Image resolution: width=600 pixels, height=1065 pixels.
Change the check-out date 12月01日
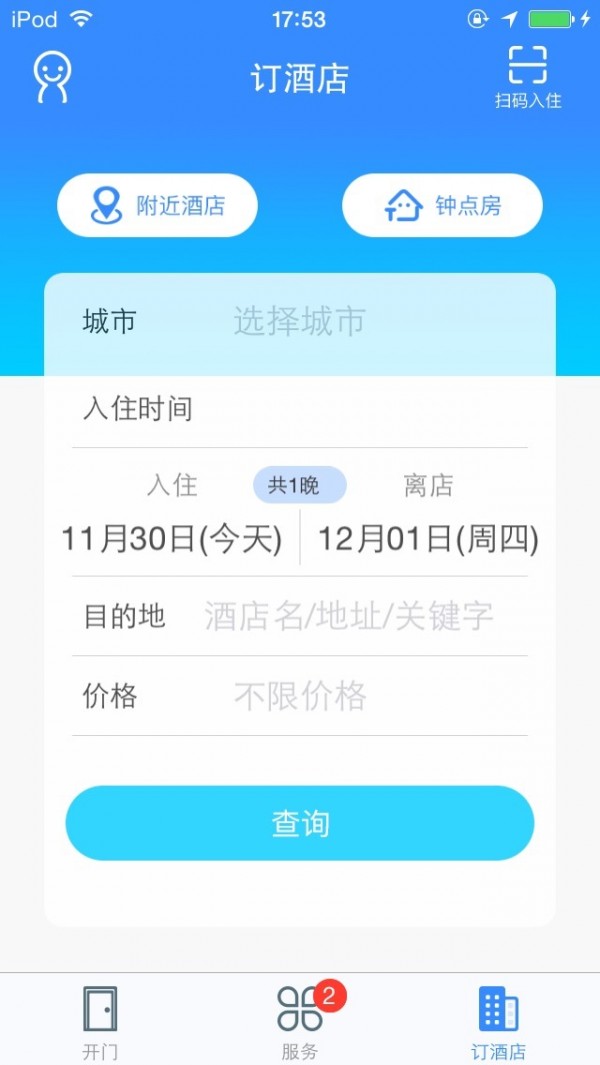point(428,540)
